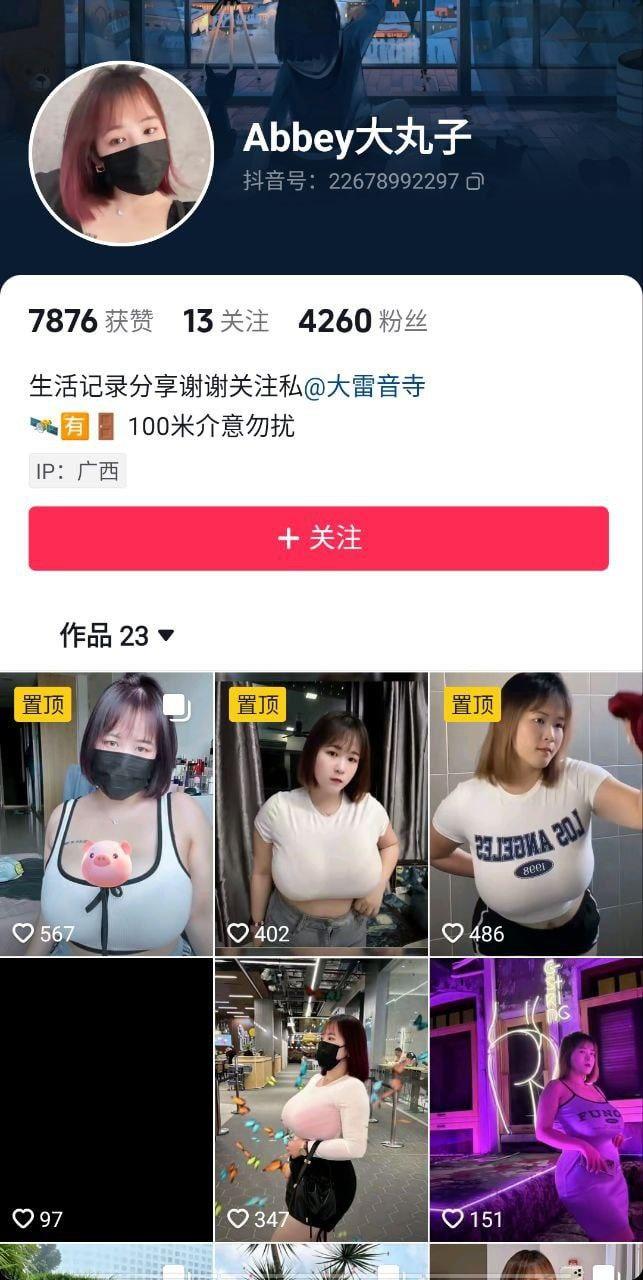This screenshot has width=643, height=1280.
Task: Copy the 抖音号 ID number
Action: point(476,181)
